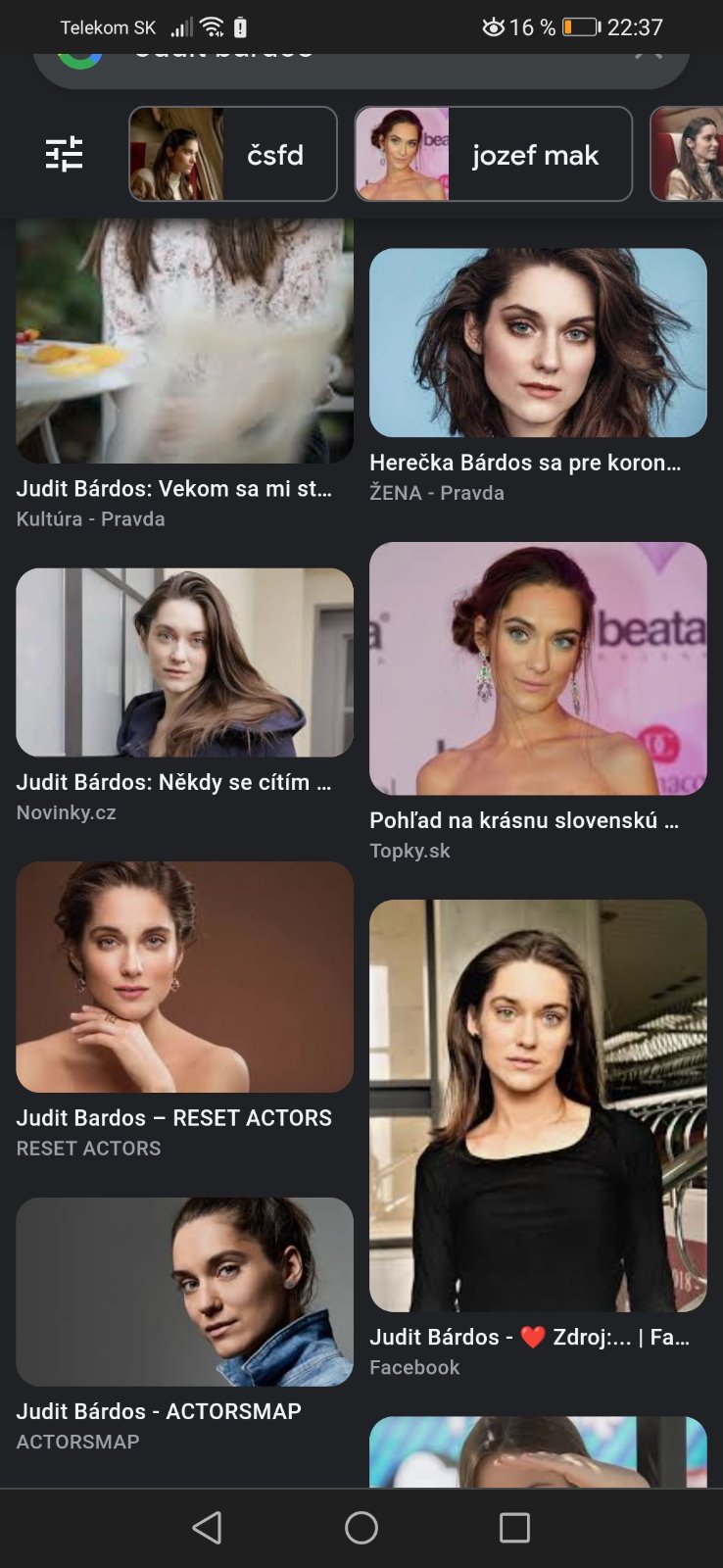Open the search filters icon

(65, 154)
